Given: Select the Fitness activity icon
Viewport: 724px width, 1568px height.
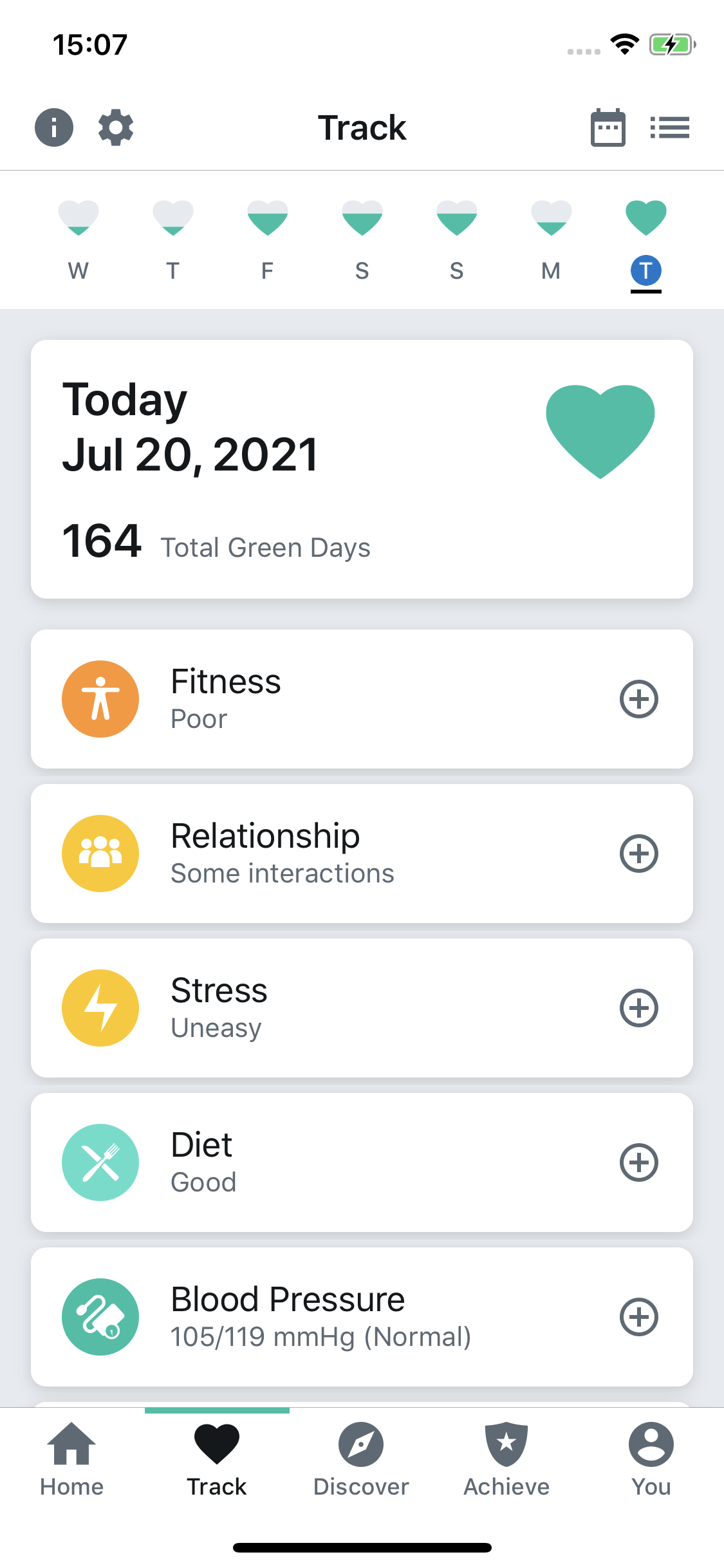Looking at the screenshot, I should click(100, 699).
